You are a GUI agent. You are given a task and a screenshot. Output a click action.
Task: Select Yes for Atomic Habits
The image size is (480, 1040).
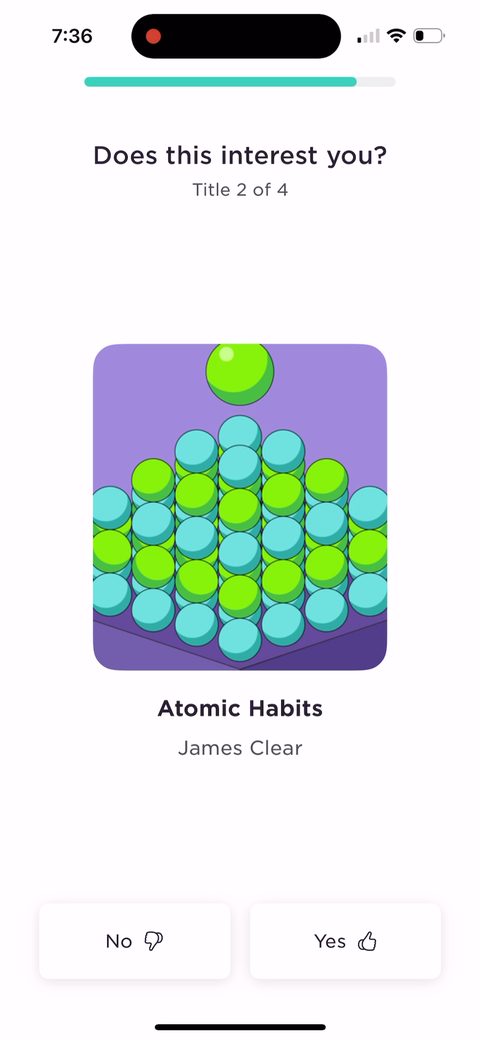coord(345,941)
